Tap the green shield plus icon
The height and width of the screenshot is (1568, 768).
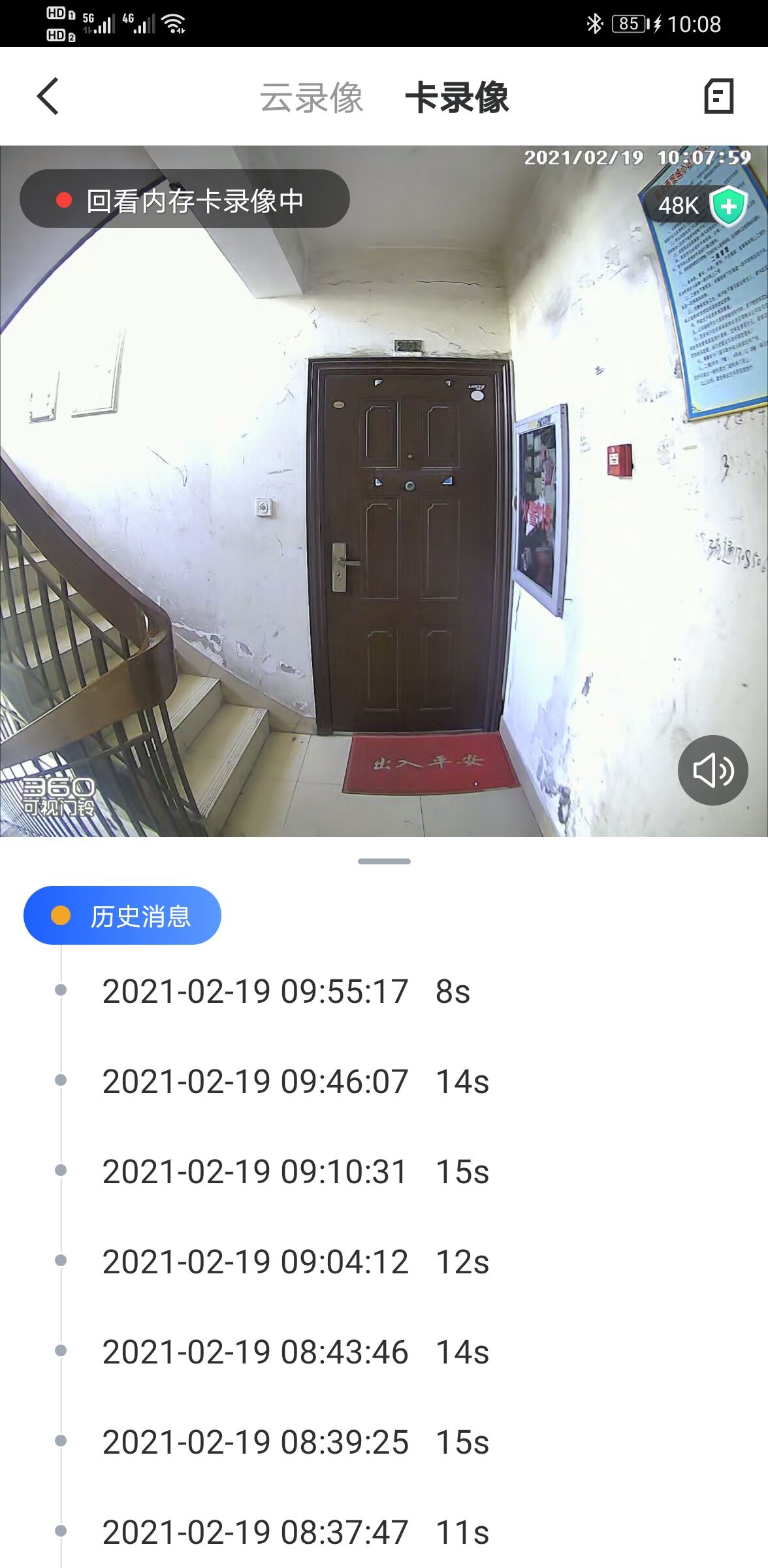(x=728, y=206)
